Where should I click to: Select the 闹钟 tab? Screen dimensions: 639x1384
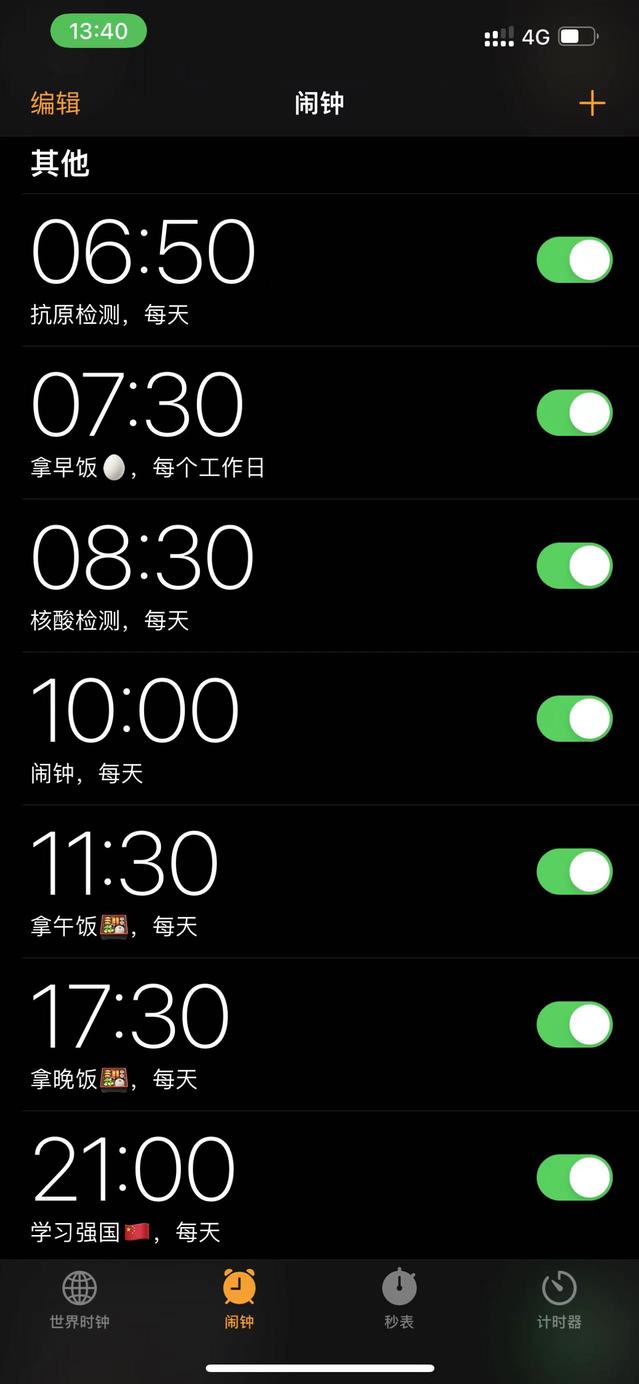(x=239, y=1300)
